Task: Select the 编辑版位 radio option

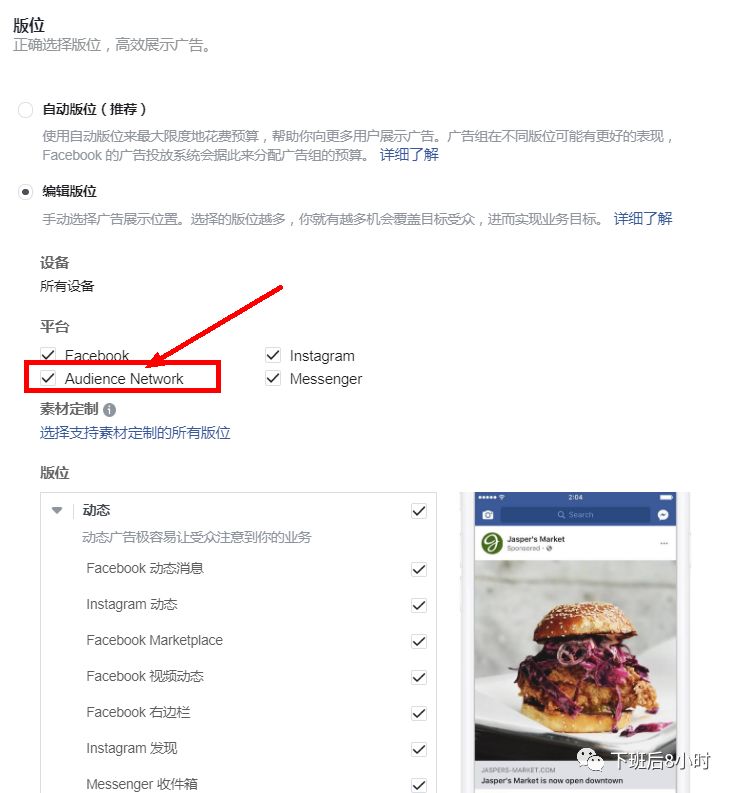Action: pos(25,192)
